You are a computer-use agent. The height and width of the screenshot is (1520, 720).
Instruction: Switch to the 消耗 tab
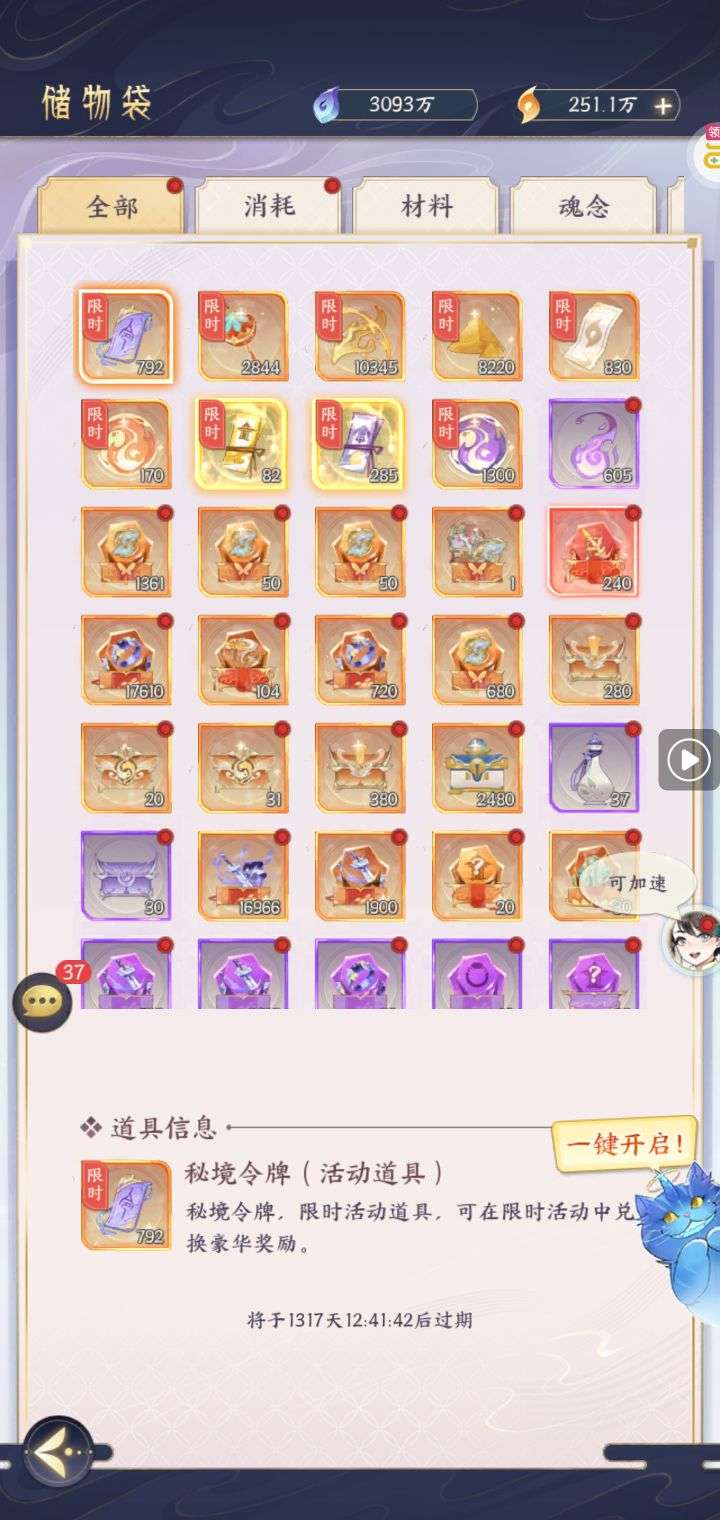point(268,207)
